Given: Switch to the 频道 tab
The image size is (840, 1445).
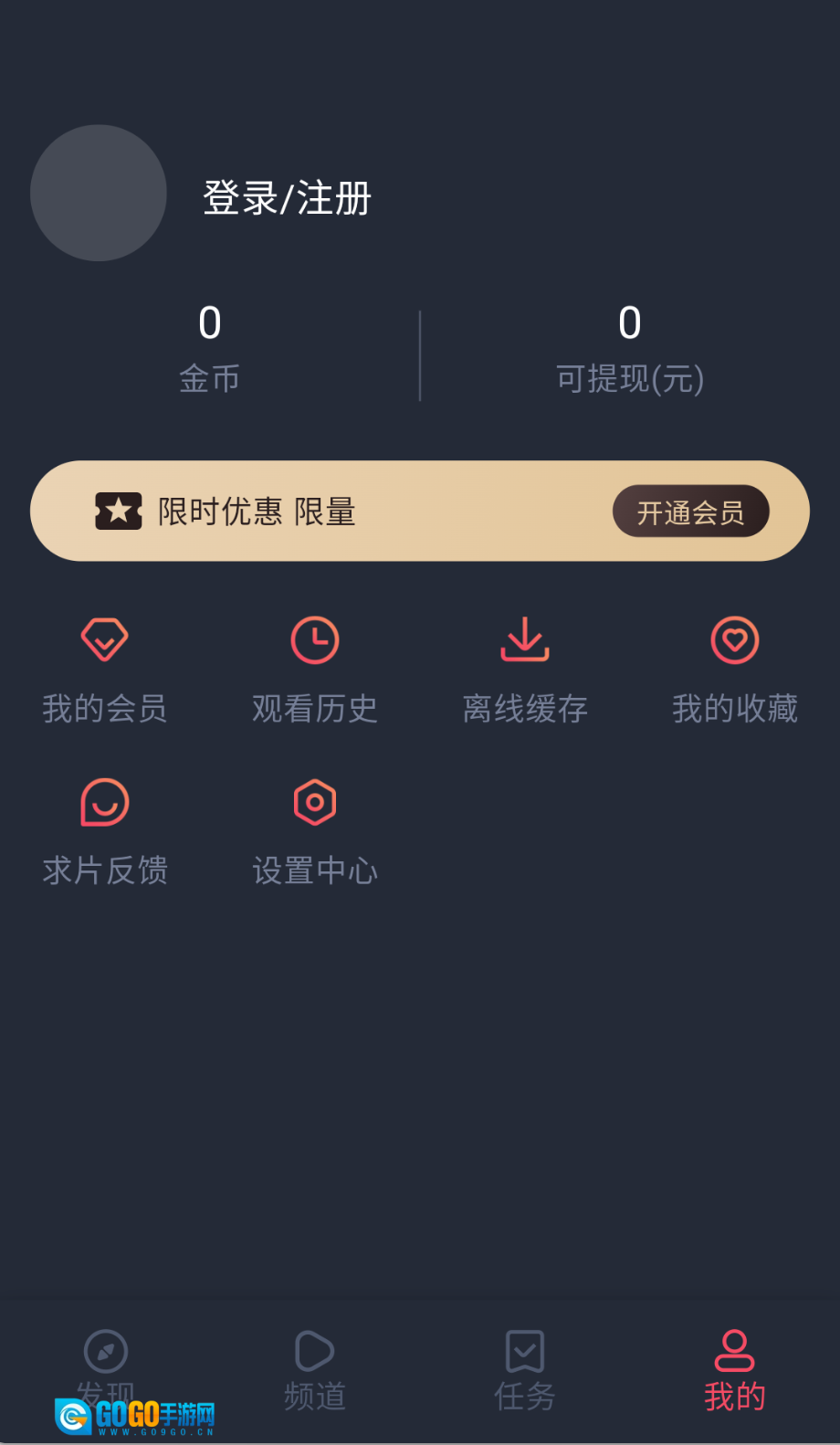Looking at the screenshot, I should coord(314,1370).
